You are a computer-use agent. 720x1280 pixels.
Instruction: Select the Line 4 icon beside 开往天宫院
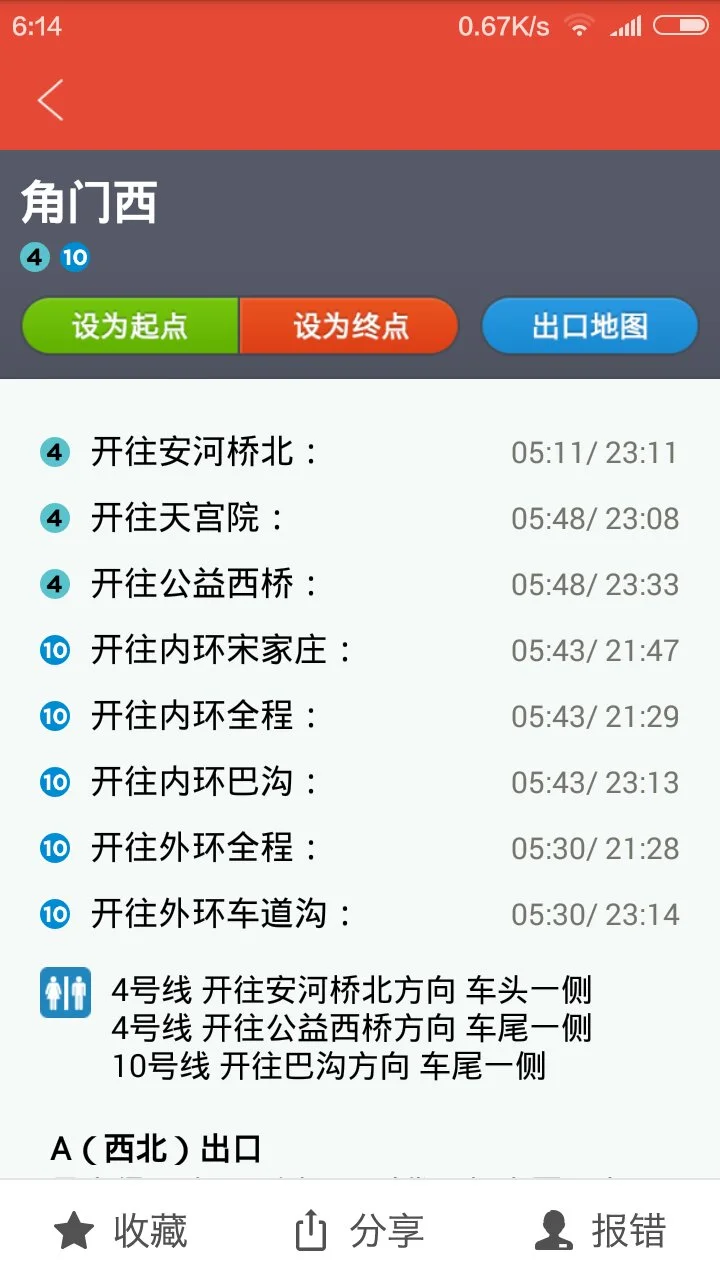pyautogui.click(x=55, y=518)
